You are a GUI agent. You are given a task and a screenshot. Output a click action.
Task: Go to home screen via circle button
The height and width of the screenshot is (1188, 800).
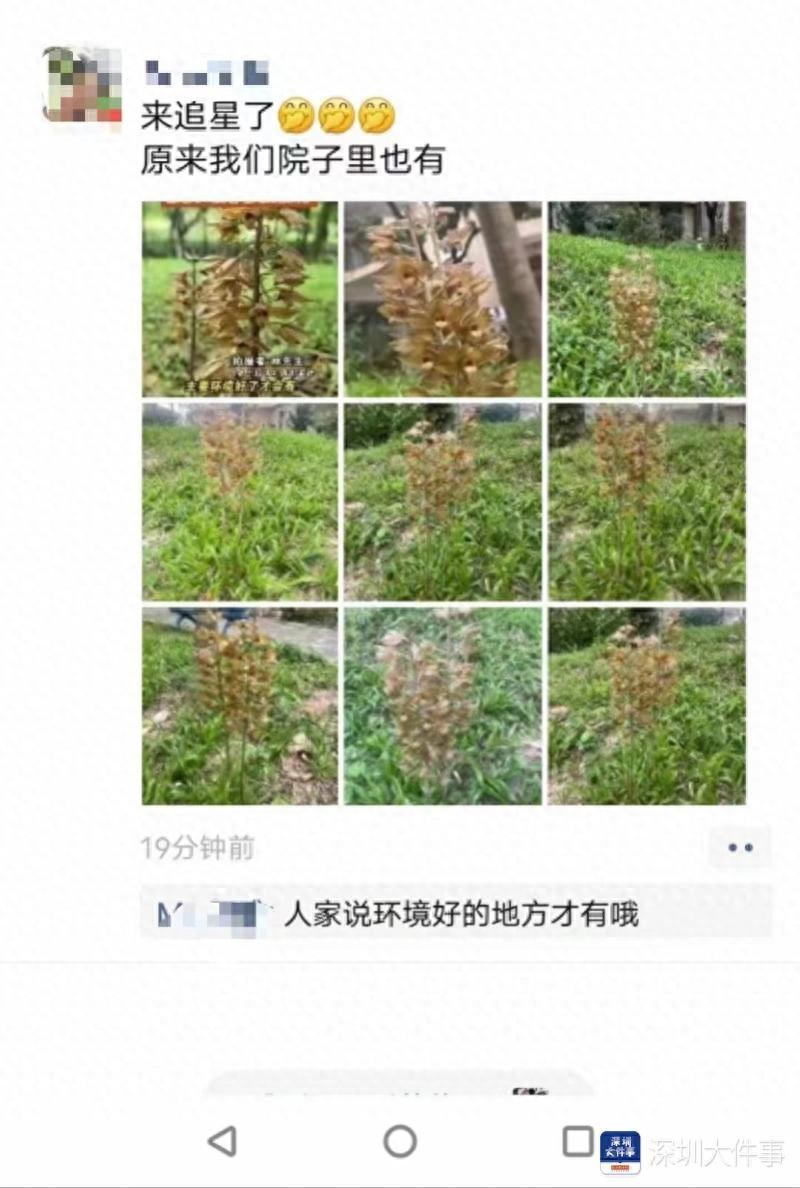[x=400, y=1141]
